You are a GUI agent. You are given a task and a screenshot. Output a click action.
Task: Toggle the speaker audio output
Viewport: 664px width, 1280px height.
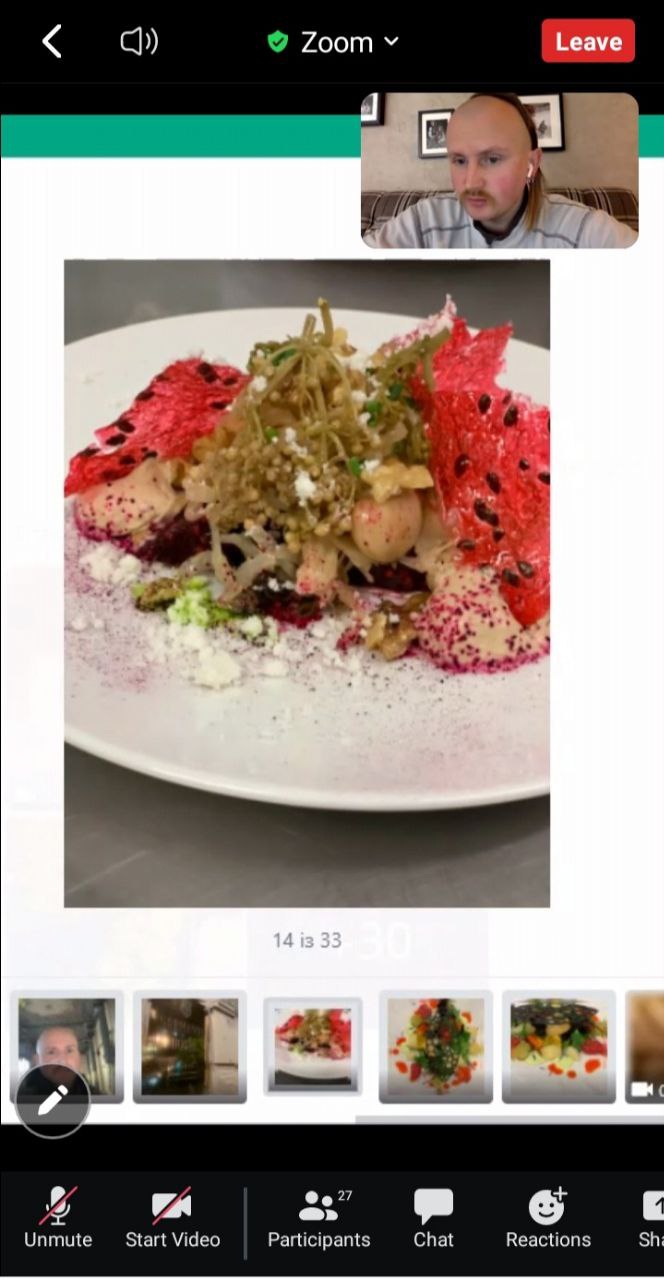click(139, 42)
